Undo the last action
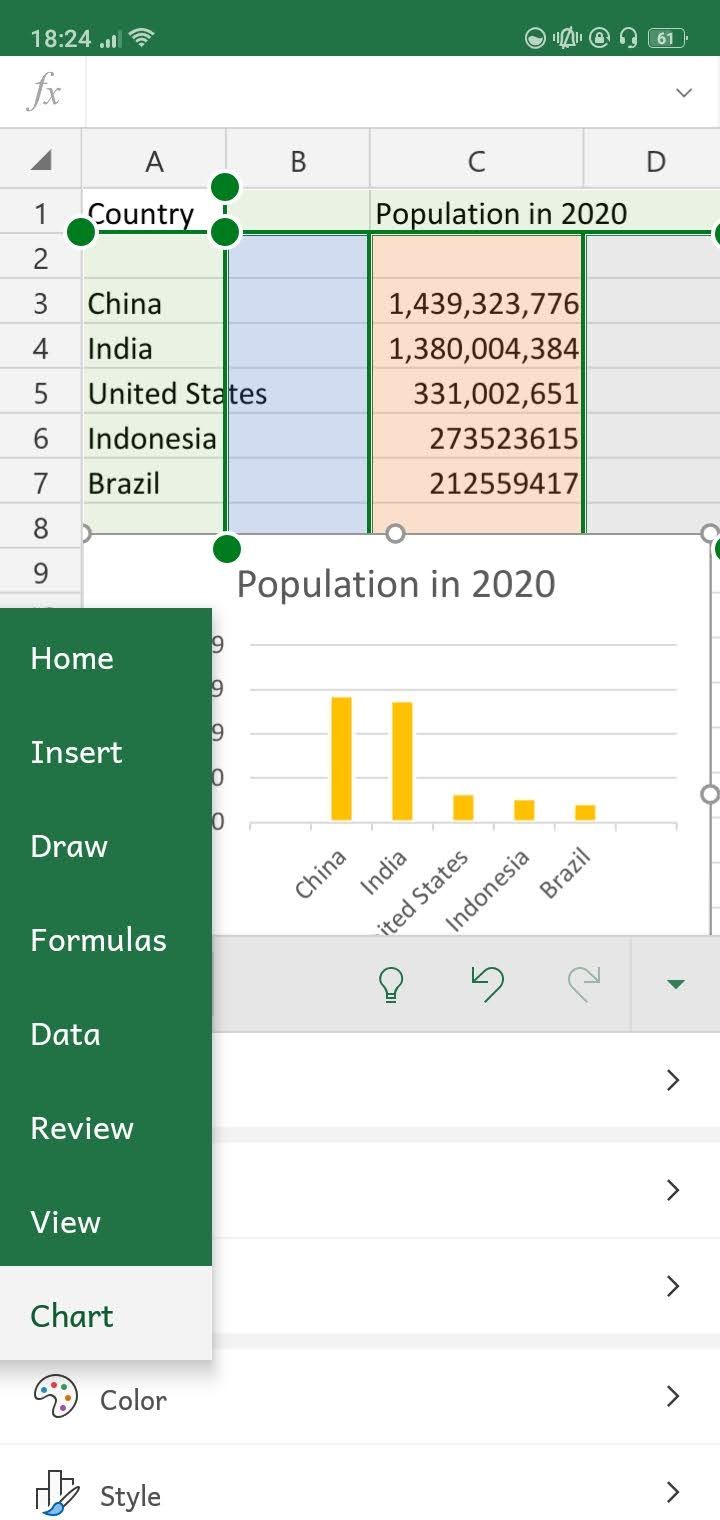The height and width of the screenshot is (1520, 720). 487,985
